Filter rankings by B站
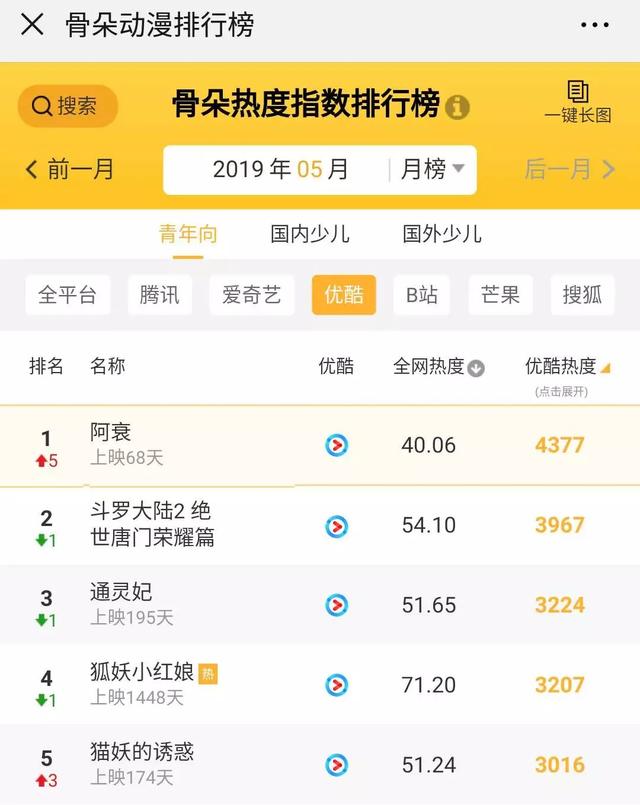The image size is (640, 805). [x=421, y=295]
